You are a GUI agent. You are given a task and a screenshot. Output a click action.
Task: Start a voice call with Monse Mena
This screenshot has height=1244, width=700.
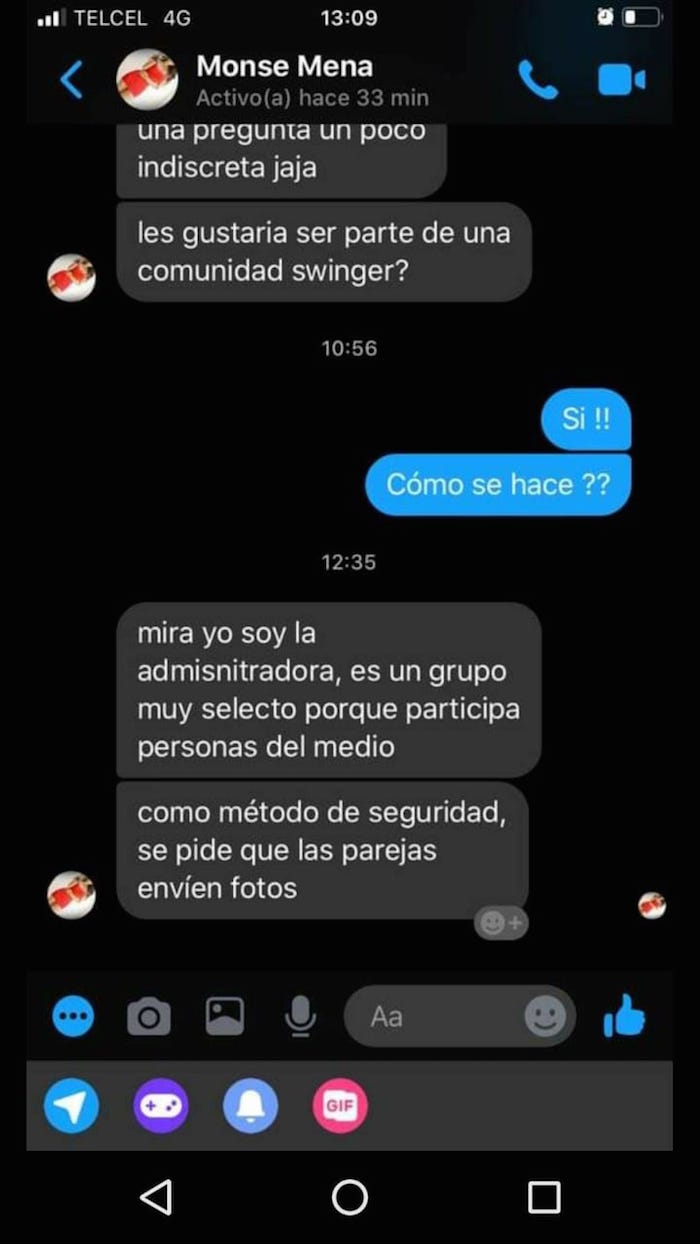coord(537,80)
